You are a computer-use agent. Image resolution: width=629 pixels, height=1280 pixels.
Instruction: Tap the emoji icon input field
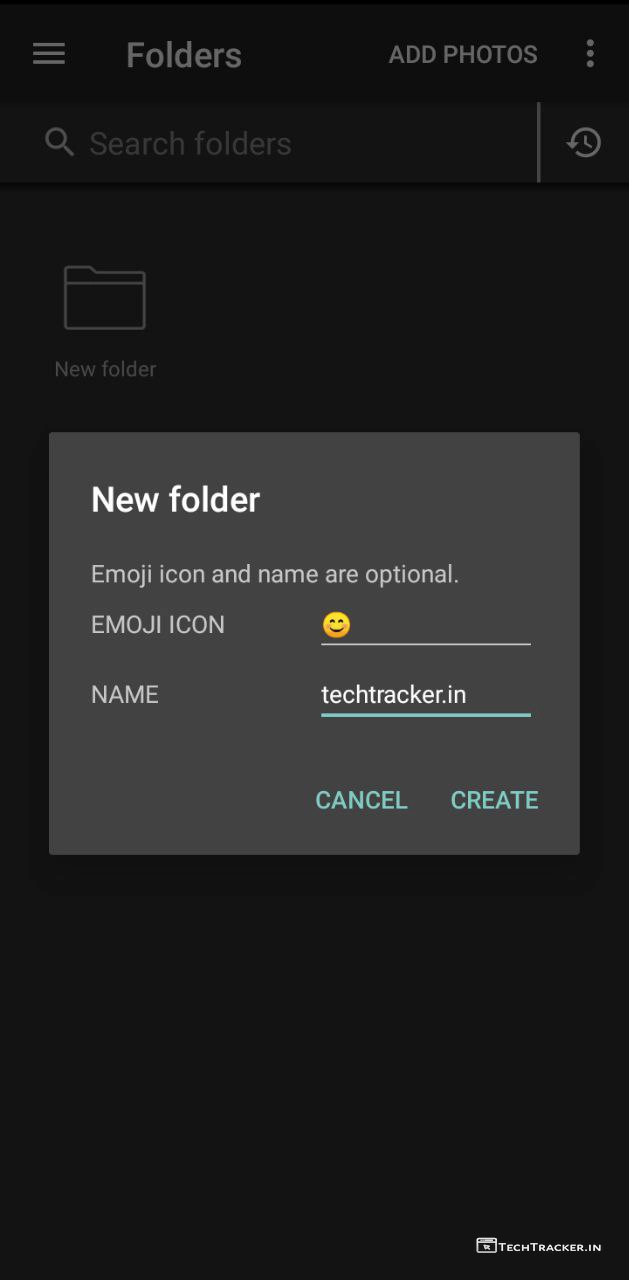(x=425, y=626)
